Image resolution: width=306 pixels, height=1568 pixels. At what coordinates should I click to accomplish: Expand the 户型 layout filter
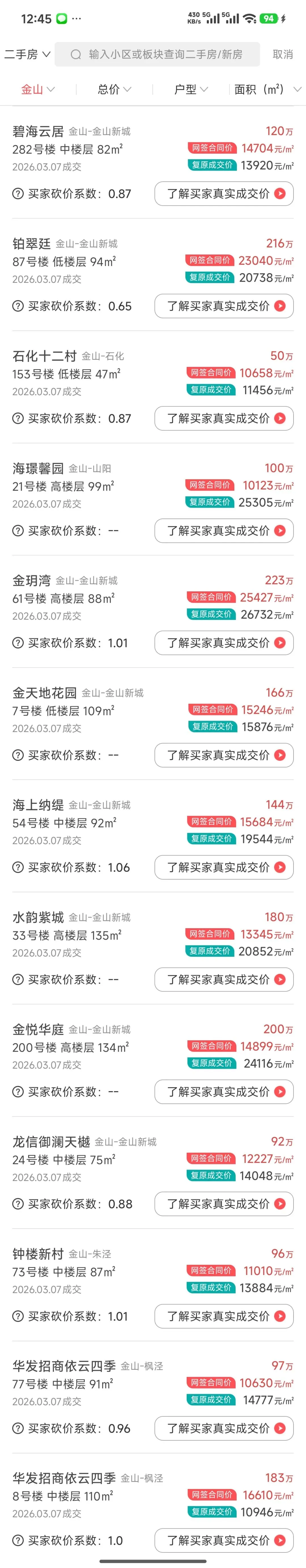[191, 89]
